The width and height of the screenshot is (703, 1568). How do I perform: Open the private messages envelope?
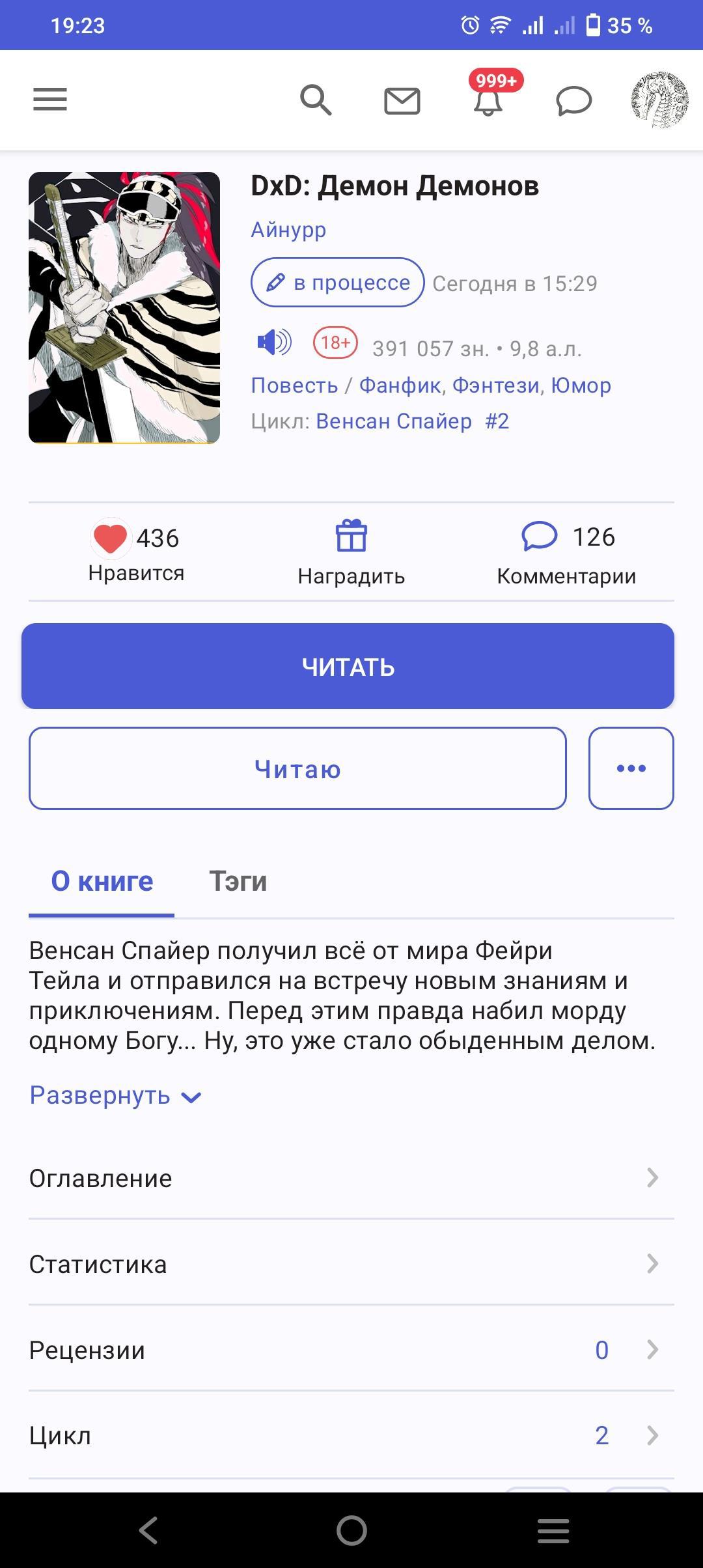[x=402, y=102]
